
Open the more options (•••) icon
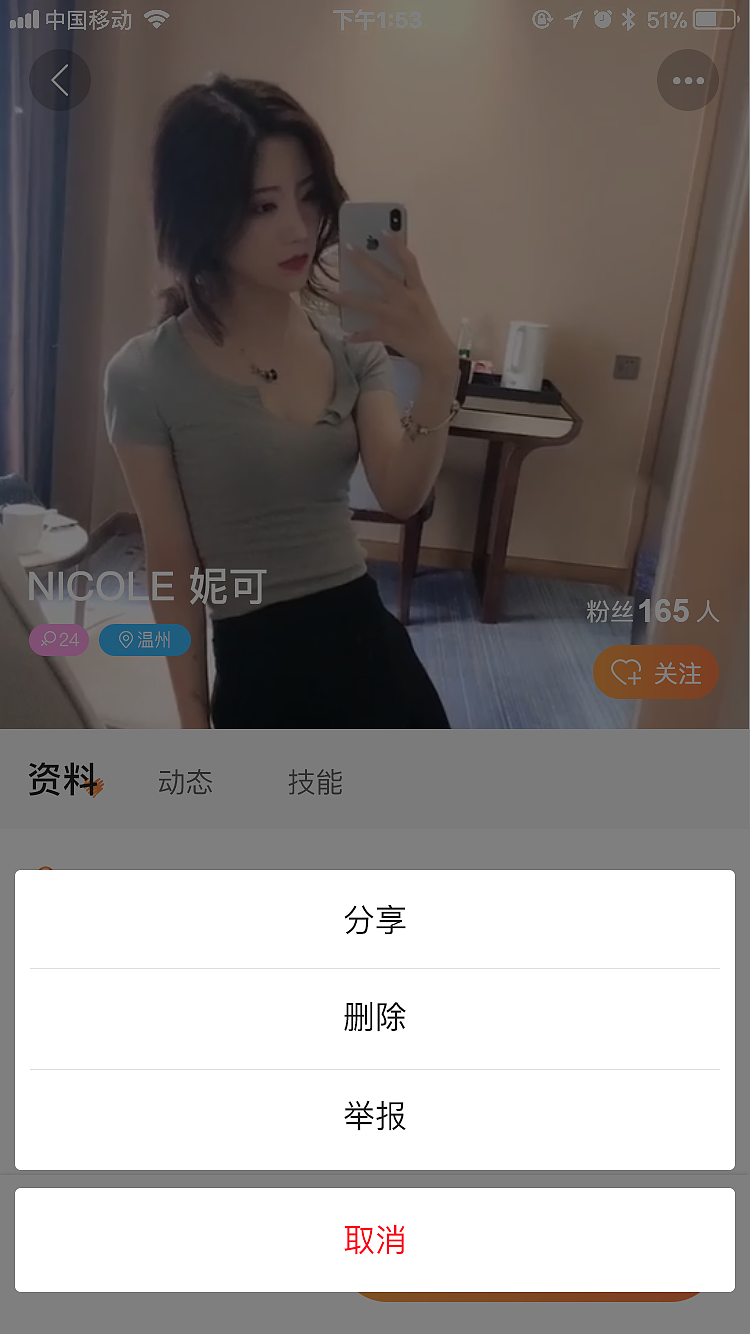coord(687,80)
